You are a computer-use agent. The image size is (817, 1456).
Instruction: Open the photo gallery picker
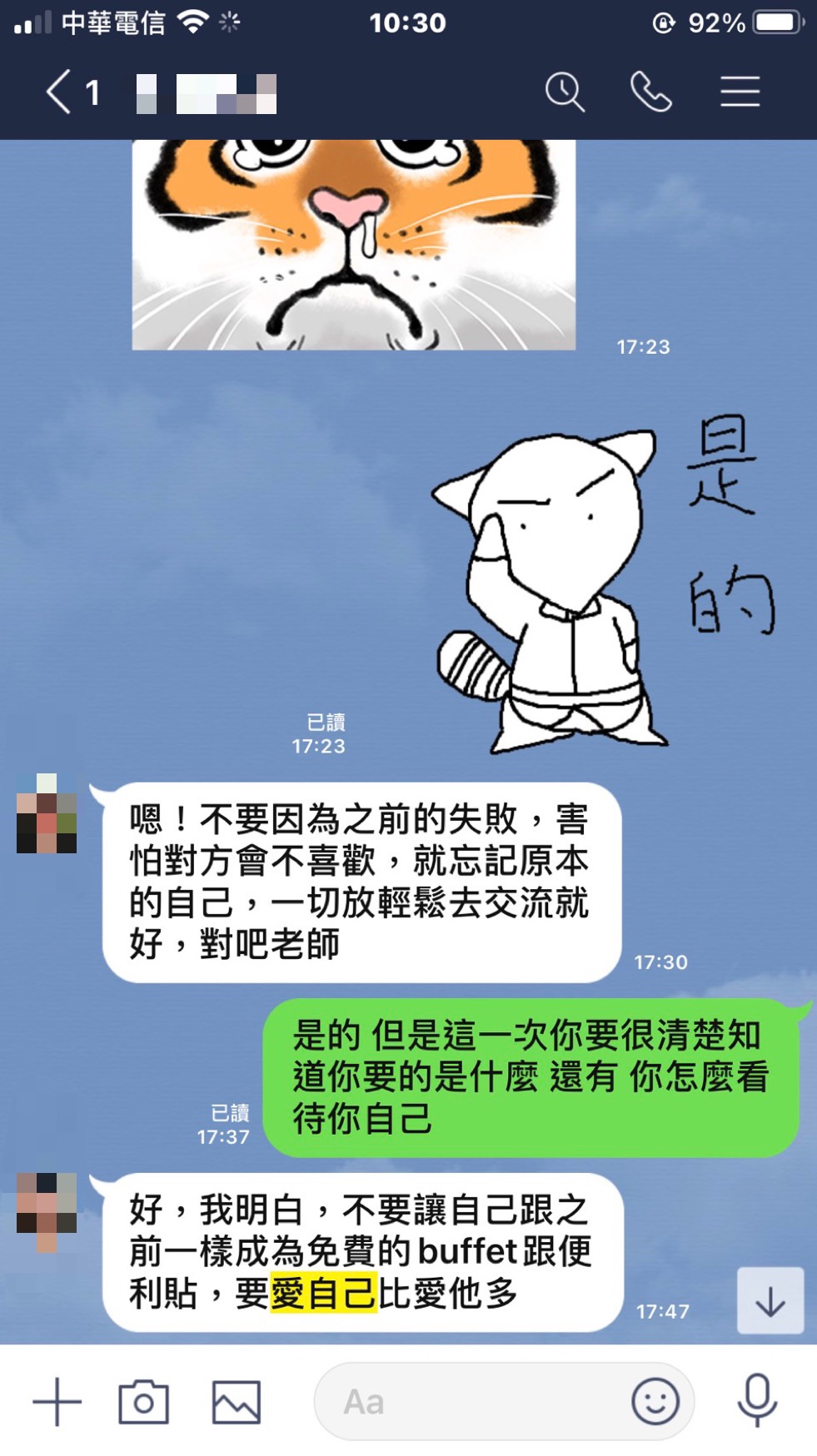237,1402
